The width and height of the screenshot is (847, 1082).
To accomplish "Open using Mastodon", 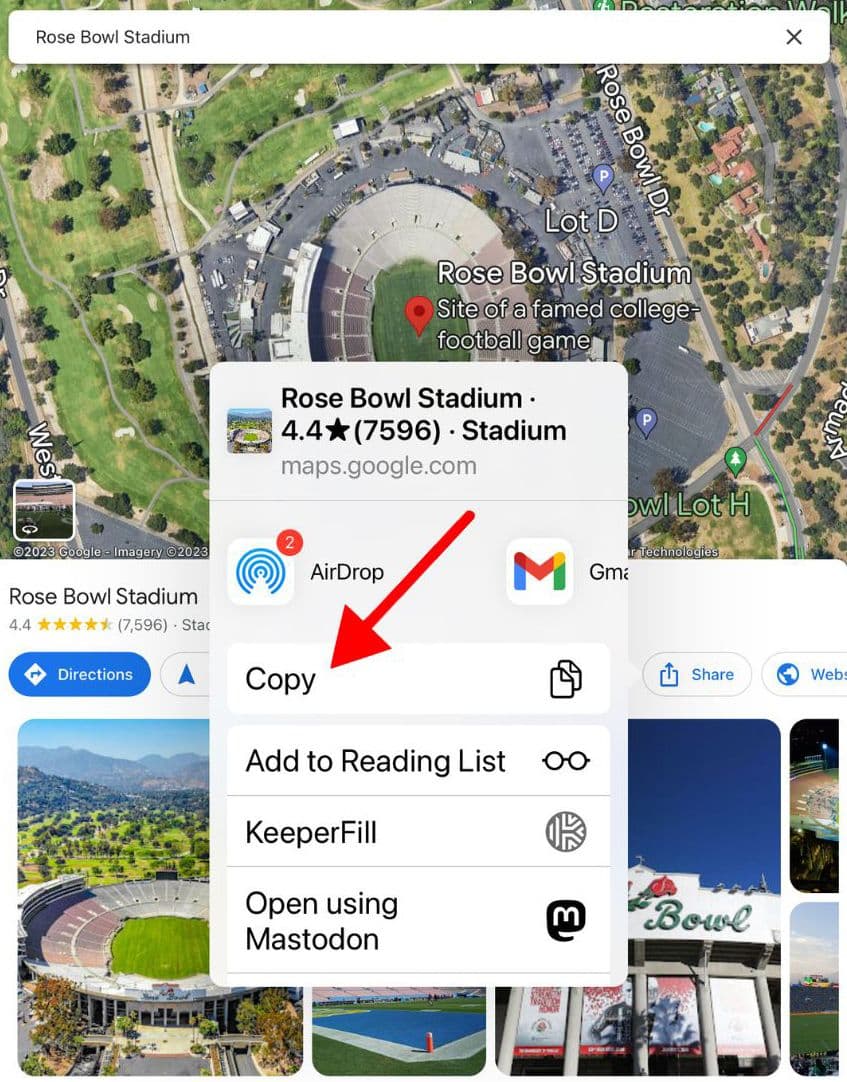I will [x=418, y=921].
